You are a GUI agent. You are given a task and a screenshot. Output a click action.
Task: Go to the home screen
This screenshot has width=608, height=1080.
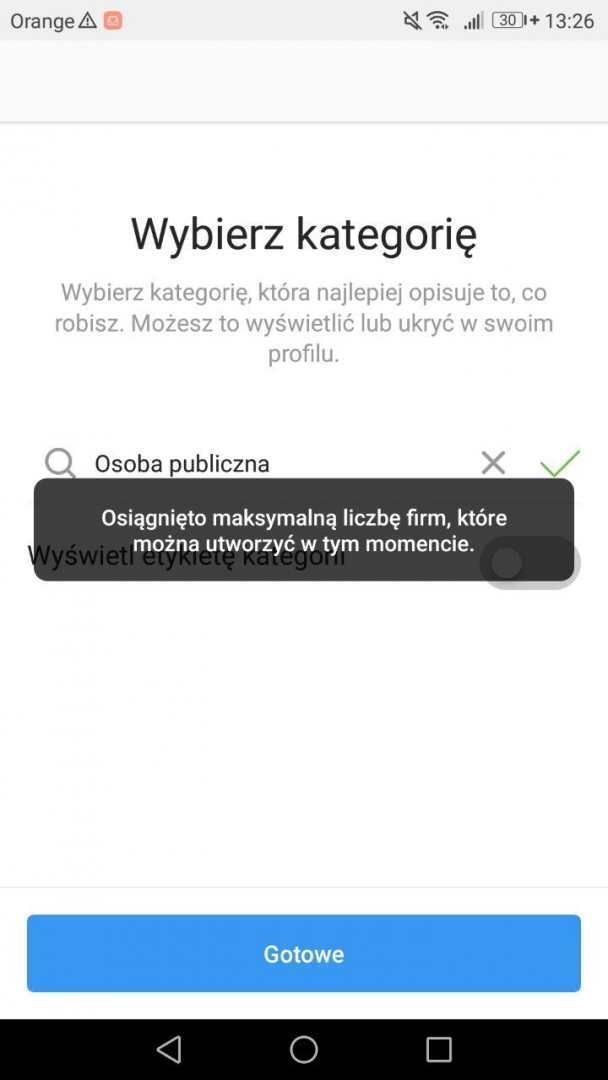[x=304, y=1049]
